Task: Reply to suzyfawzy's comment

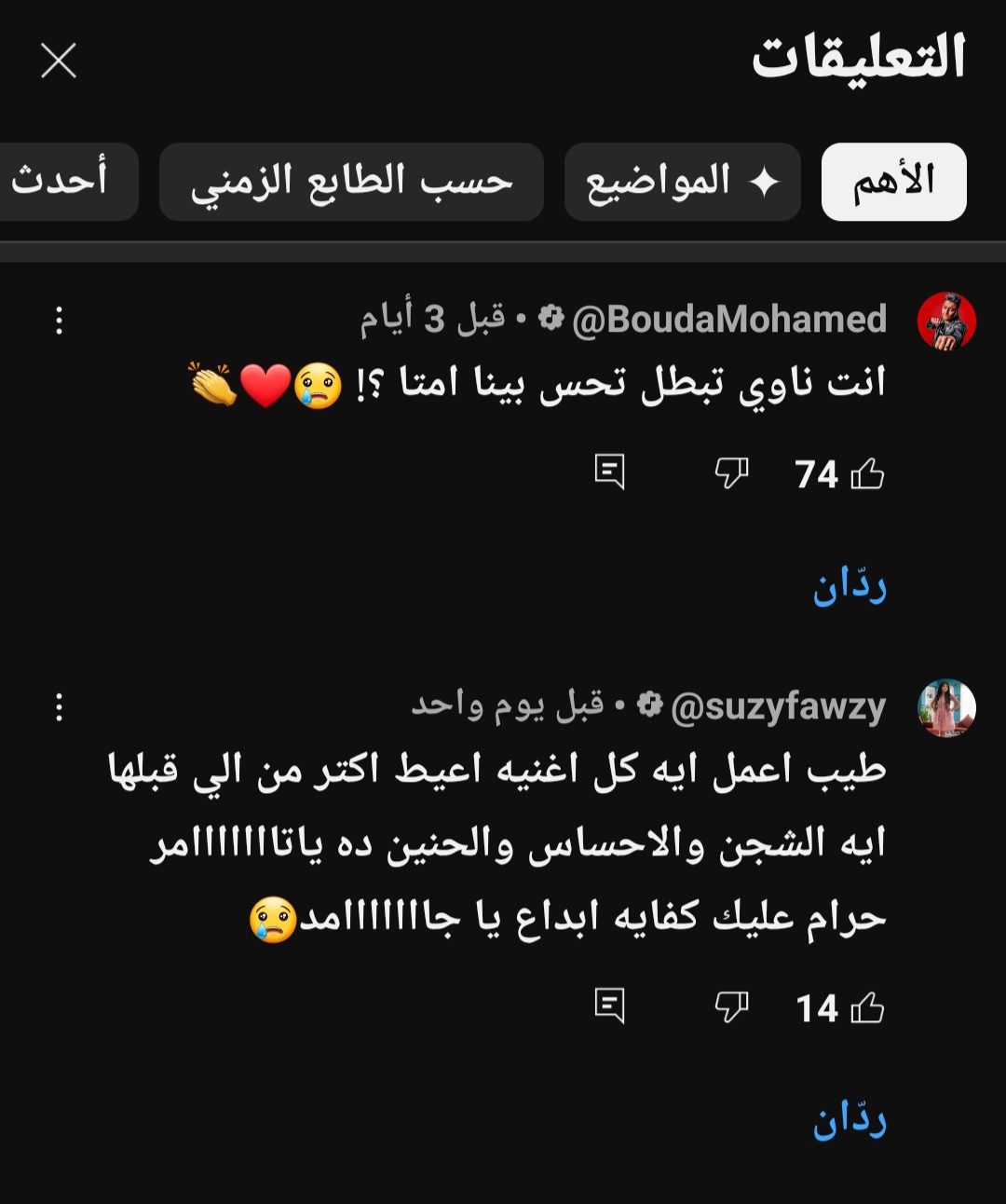Action: 610,1006
